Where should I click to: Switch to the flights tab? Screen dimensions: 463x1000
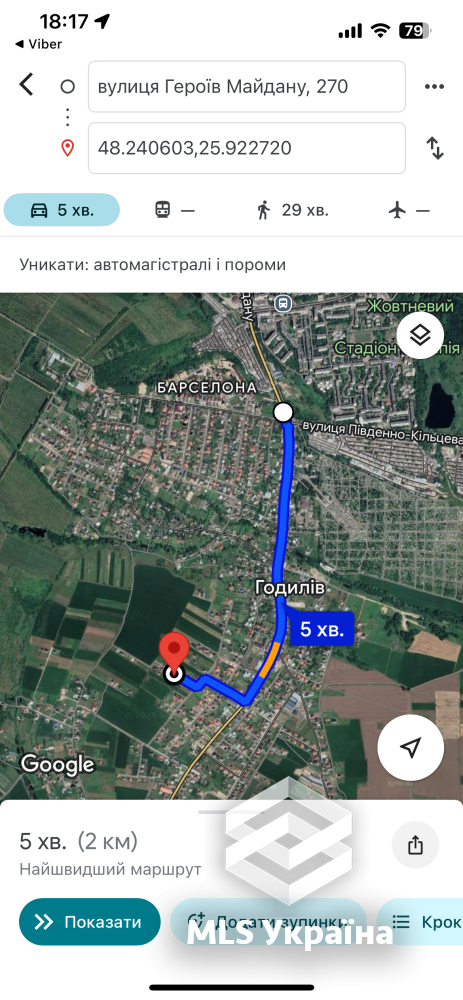[x=409, y=210]
